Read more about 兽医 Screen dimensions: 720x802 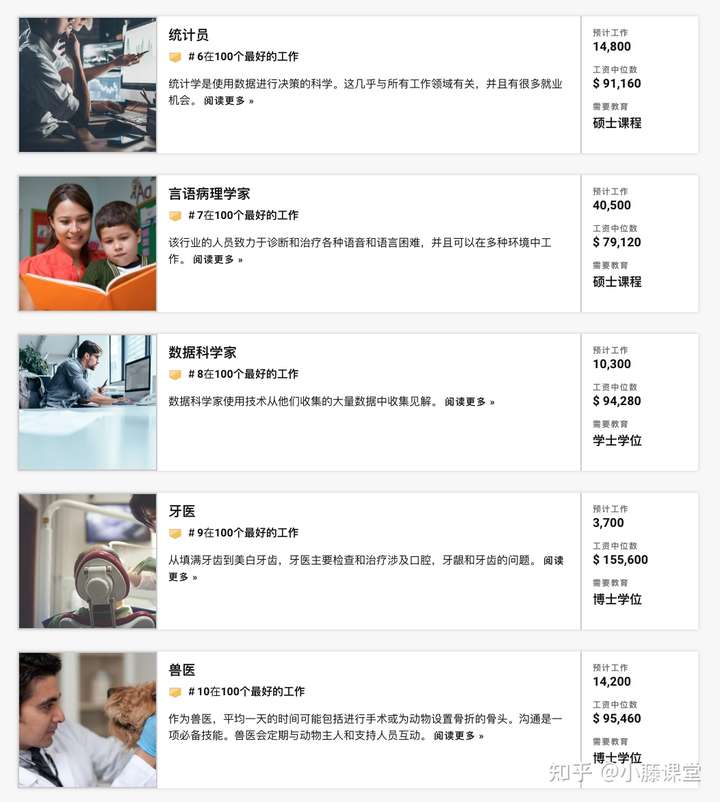[458, 736]
